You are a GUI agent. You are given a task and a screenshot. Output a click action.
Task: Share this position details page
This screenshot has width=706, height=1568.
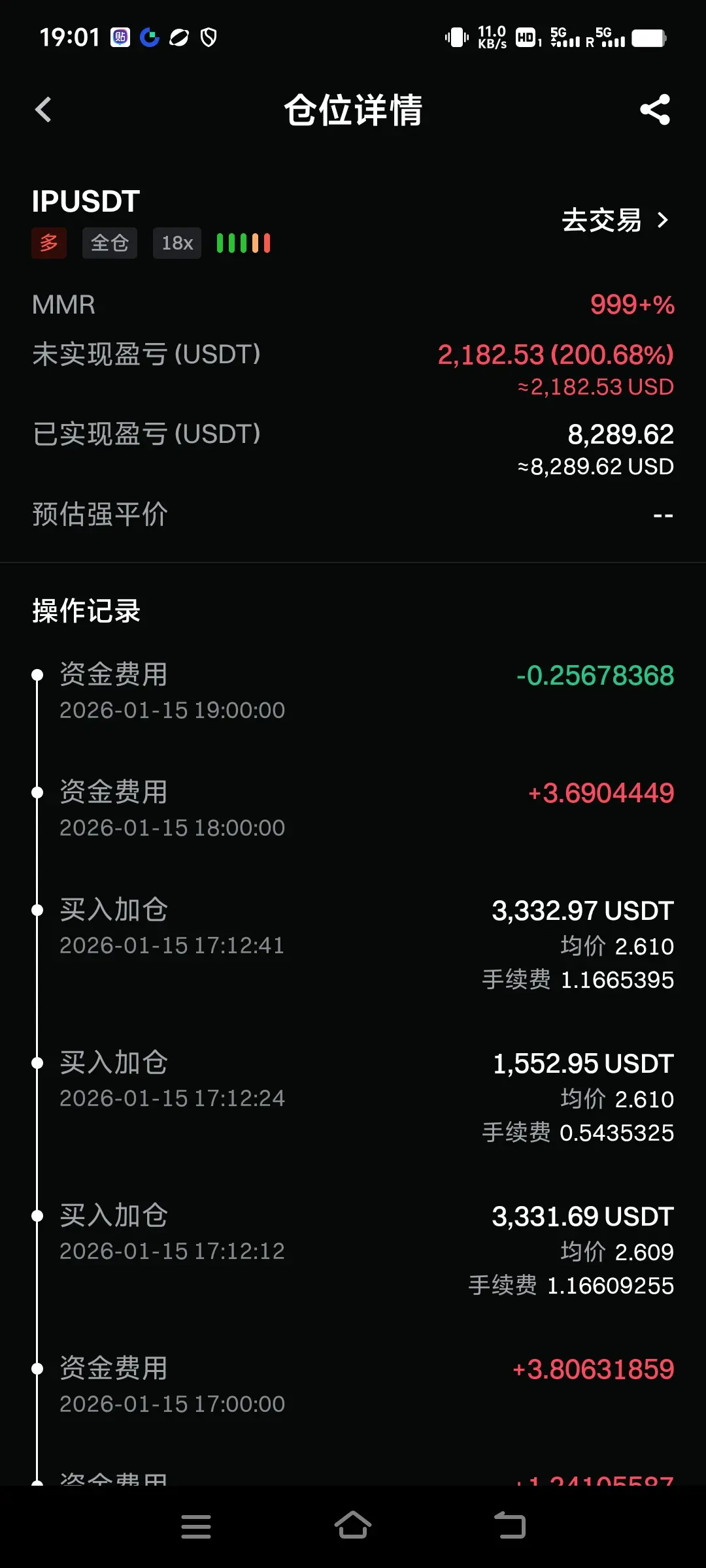click(x=655, y=110)
